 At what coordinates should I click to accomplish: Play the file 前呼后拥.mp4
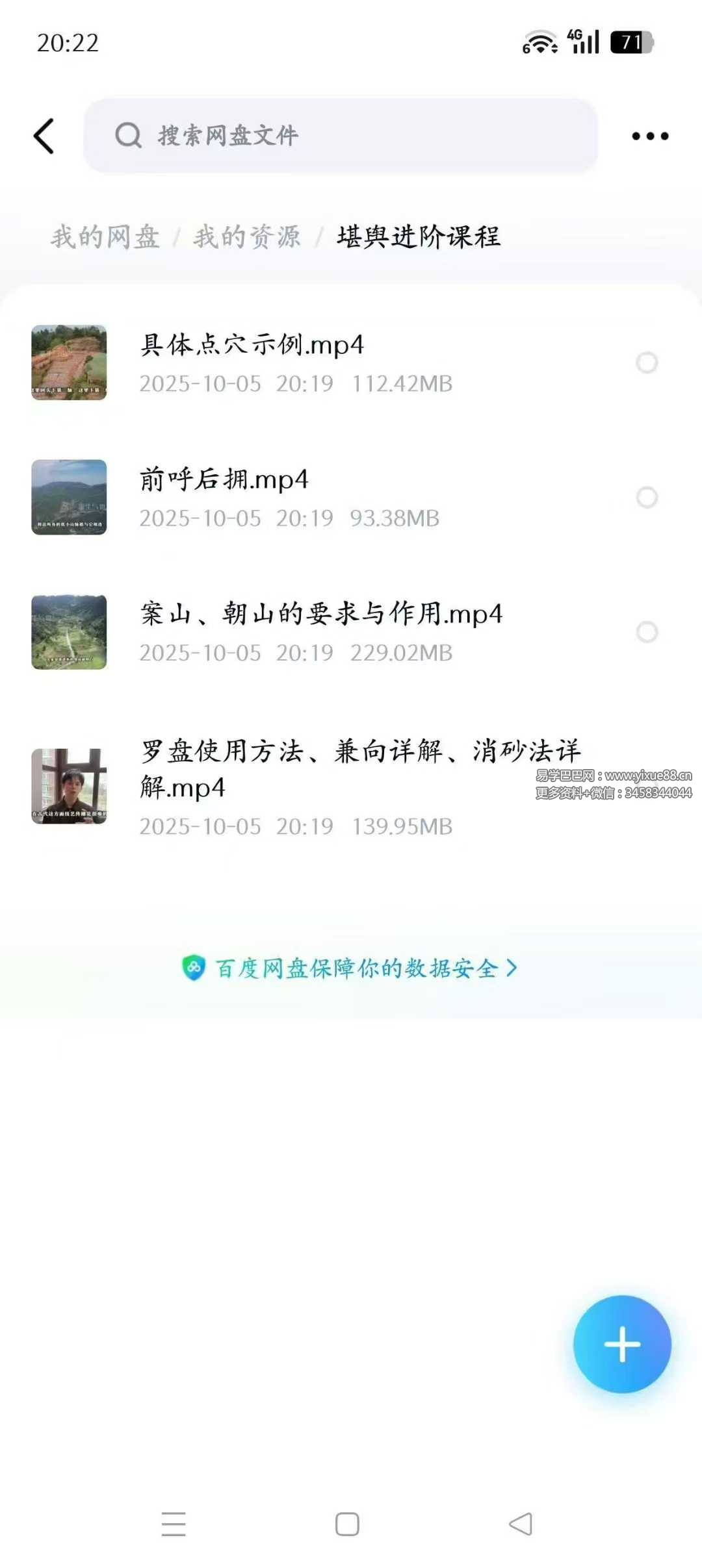click(224, 480)
